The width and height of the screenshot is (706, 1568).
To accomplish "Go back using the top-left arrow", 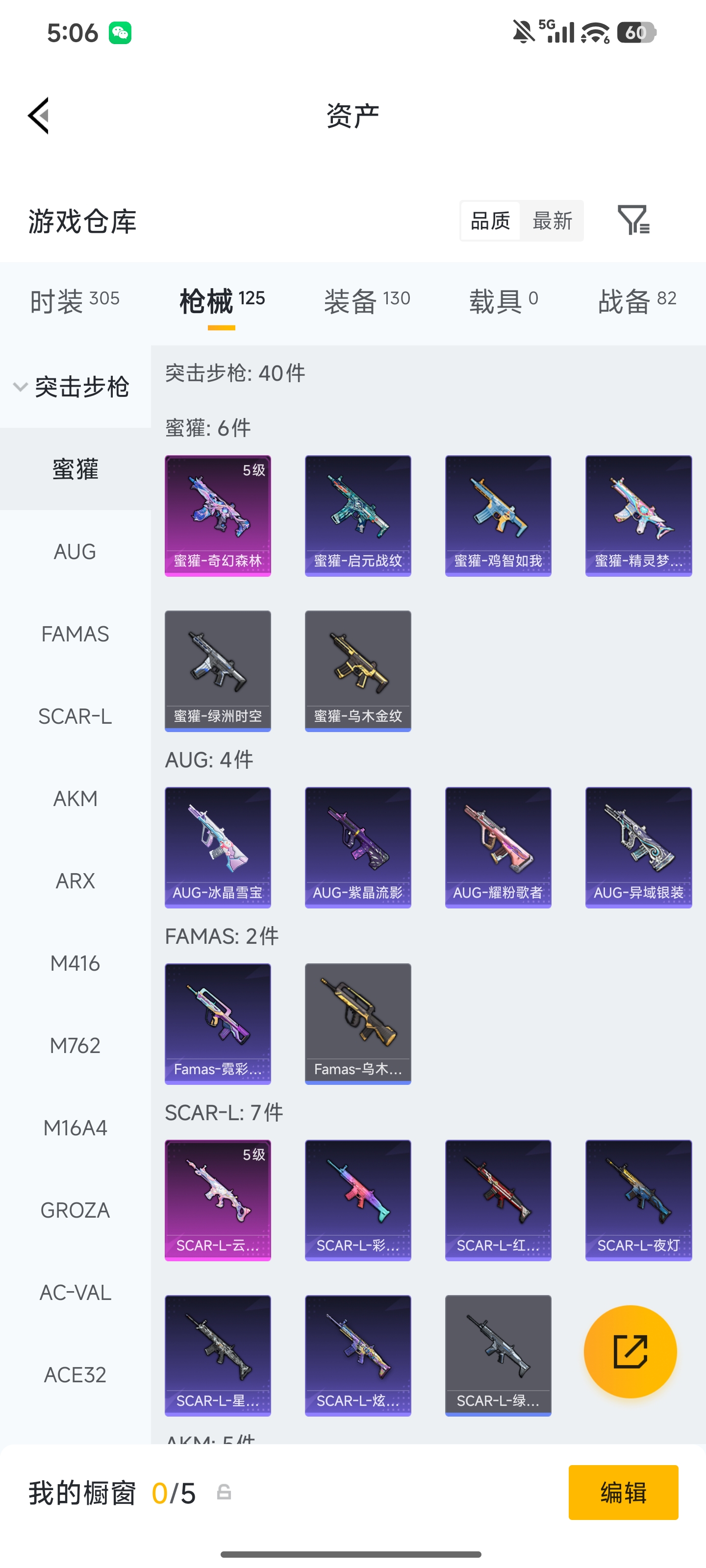I will click(38, 116).
